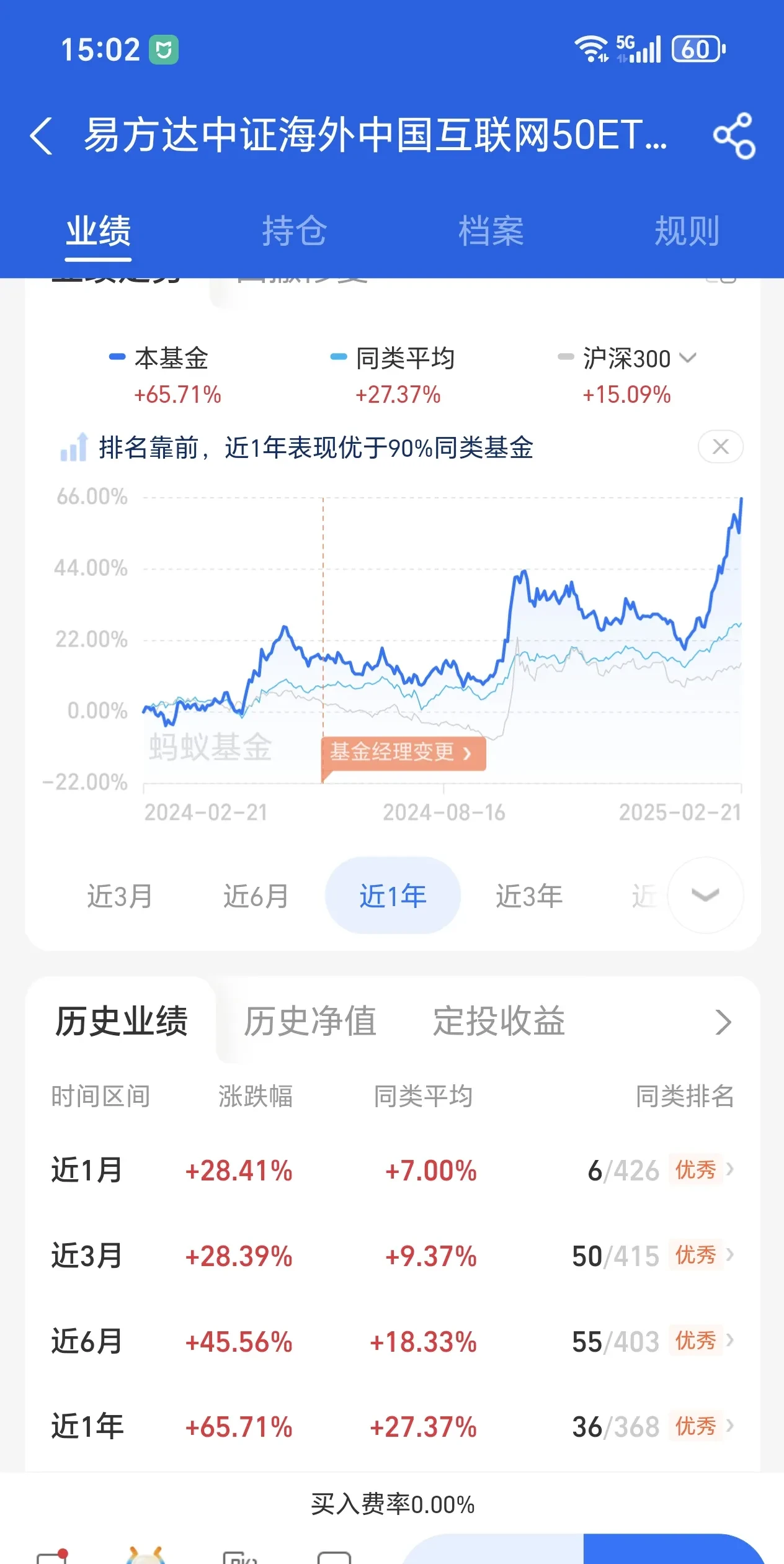Image resolution: width=784 pixels, height=1564 pixels.
Task: Tap the 基金经理变更 label on chart
Action: (x=404, y=752)
